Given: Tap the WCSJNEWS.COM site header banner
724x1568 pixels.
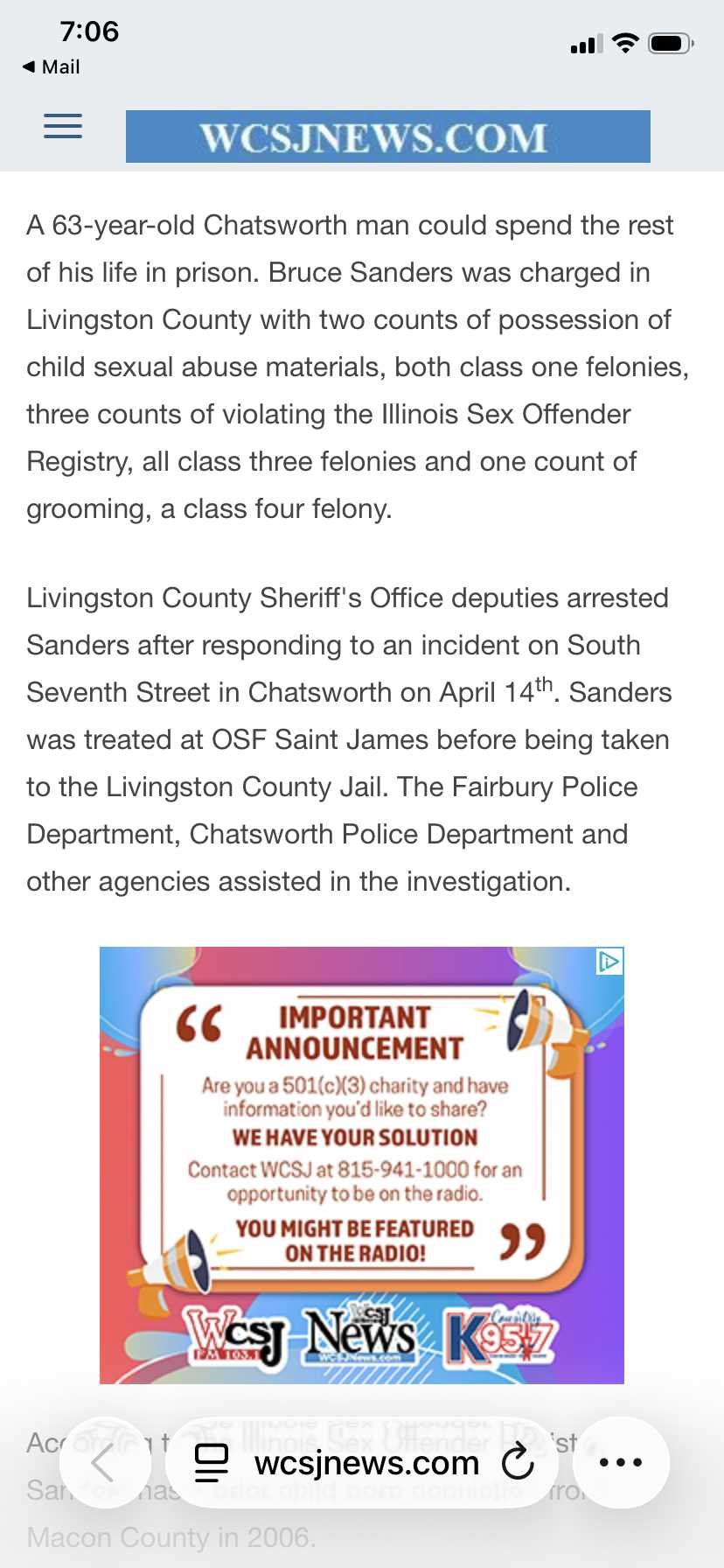Looking at the screenshot, I should pyautogui.click(x=387, y=137).
